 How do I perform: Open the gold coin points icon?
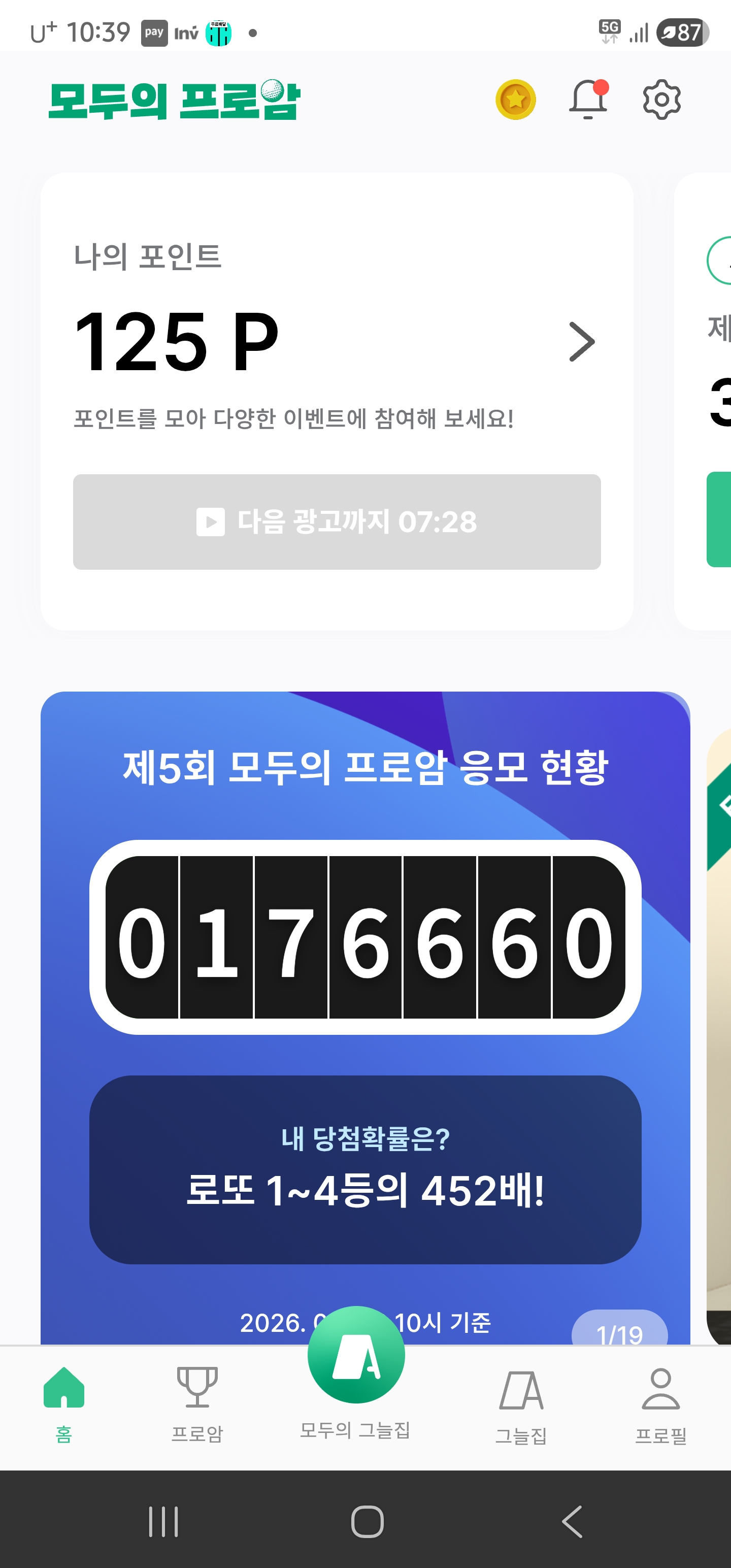[x=515, y=99]
